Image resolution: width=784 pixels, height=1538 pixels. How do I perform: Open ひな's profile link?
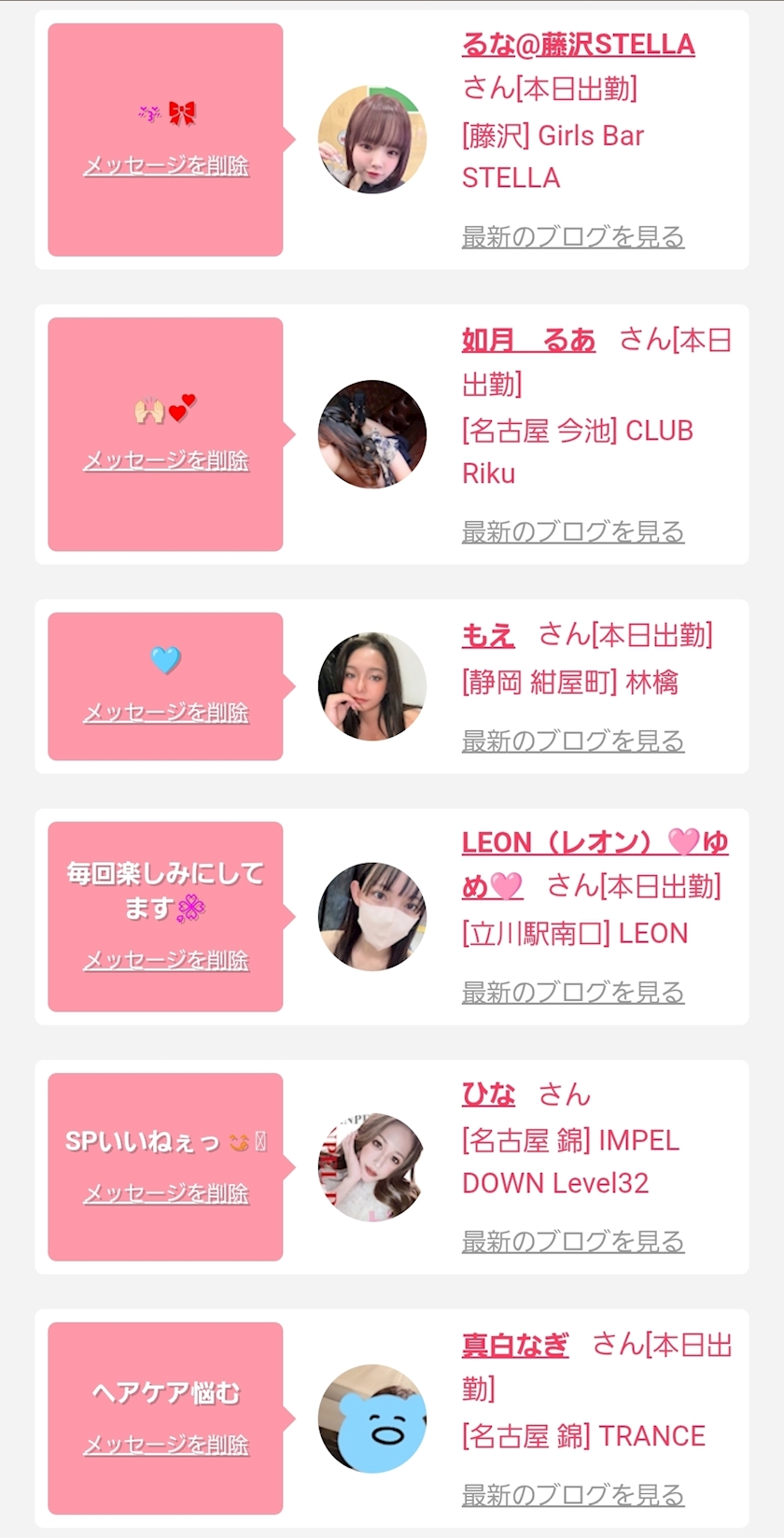pyautogui.click(x=488, y=1094)
